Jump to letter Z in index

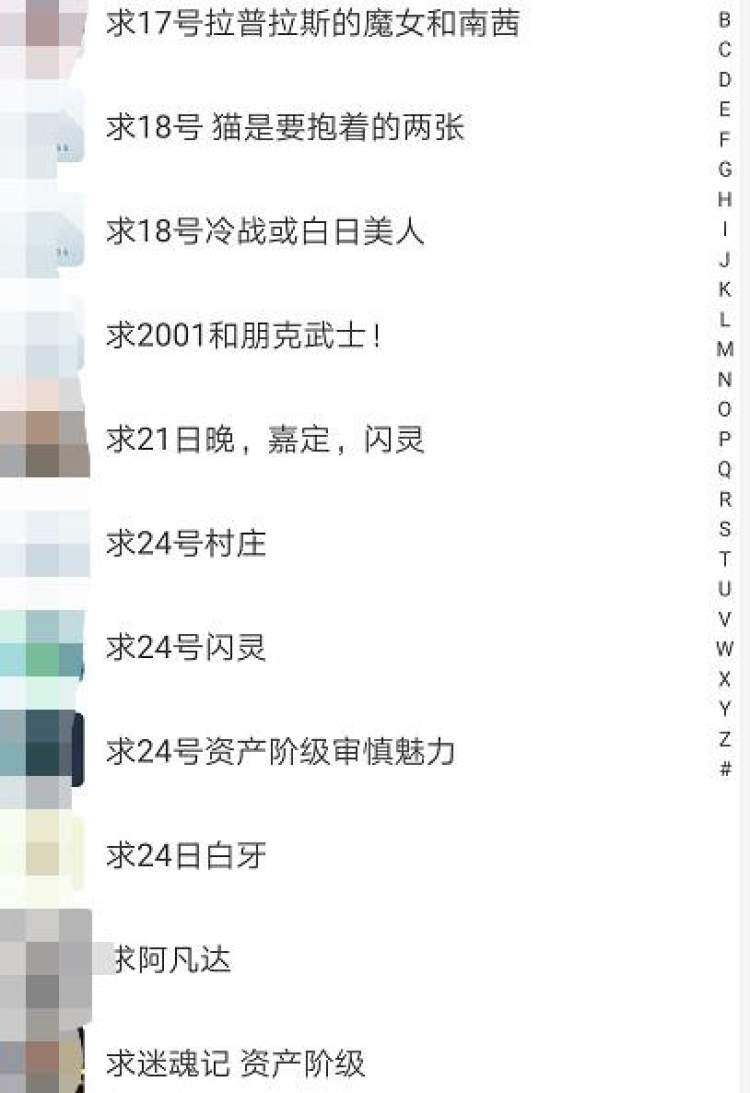725,739
